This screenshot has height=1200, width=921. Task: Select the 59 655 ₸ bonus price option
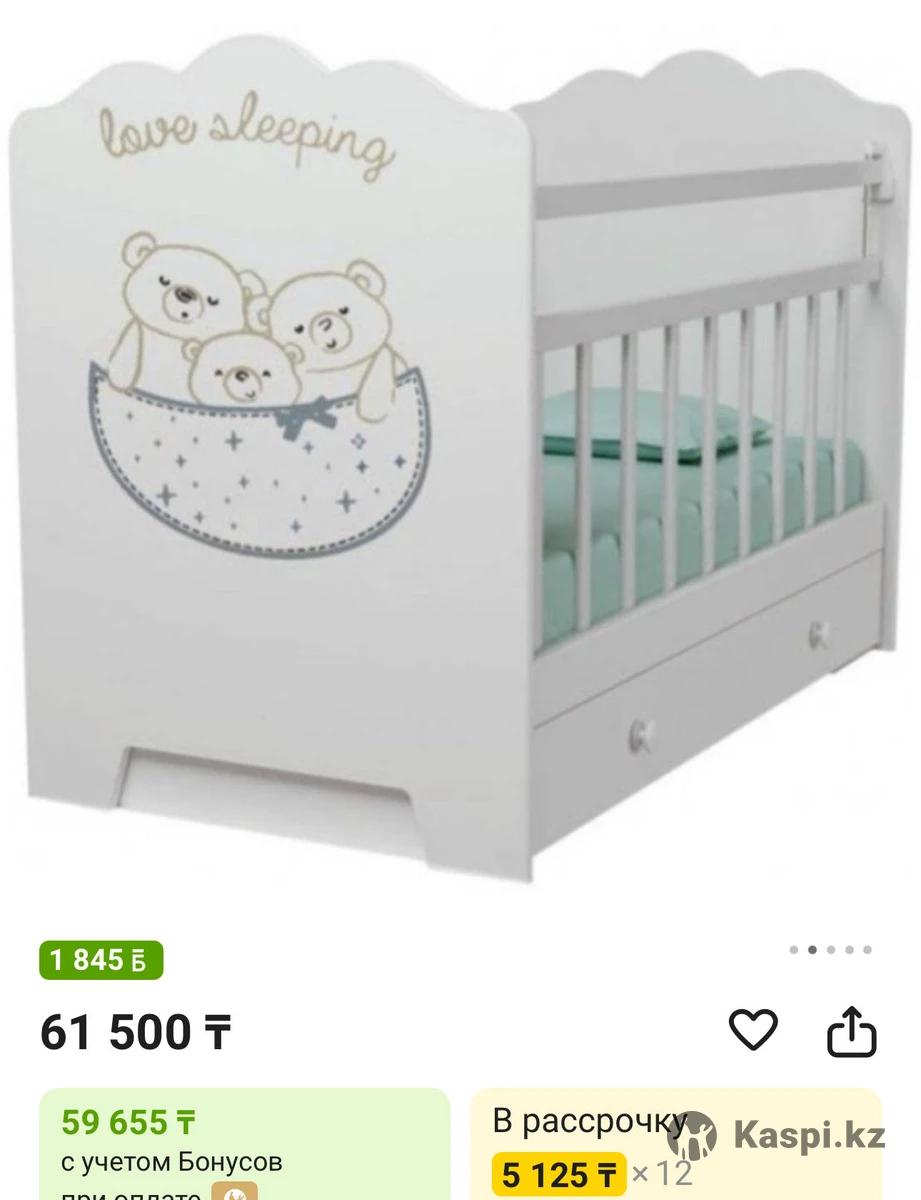coord(244,1144)
